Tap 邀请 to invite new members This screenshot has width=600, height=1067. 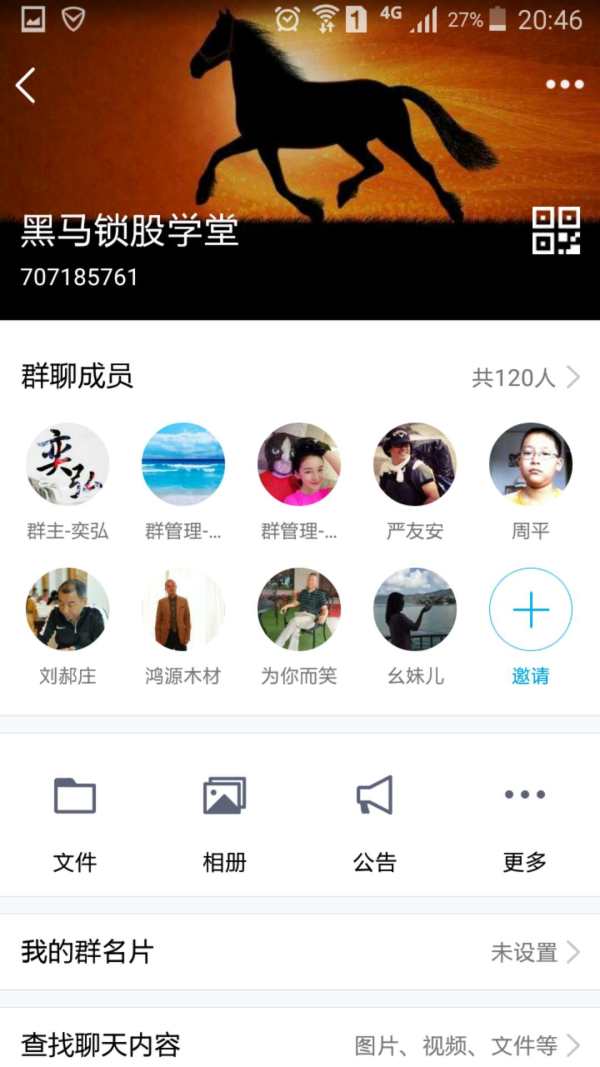531,610
